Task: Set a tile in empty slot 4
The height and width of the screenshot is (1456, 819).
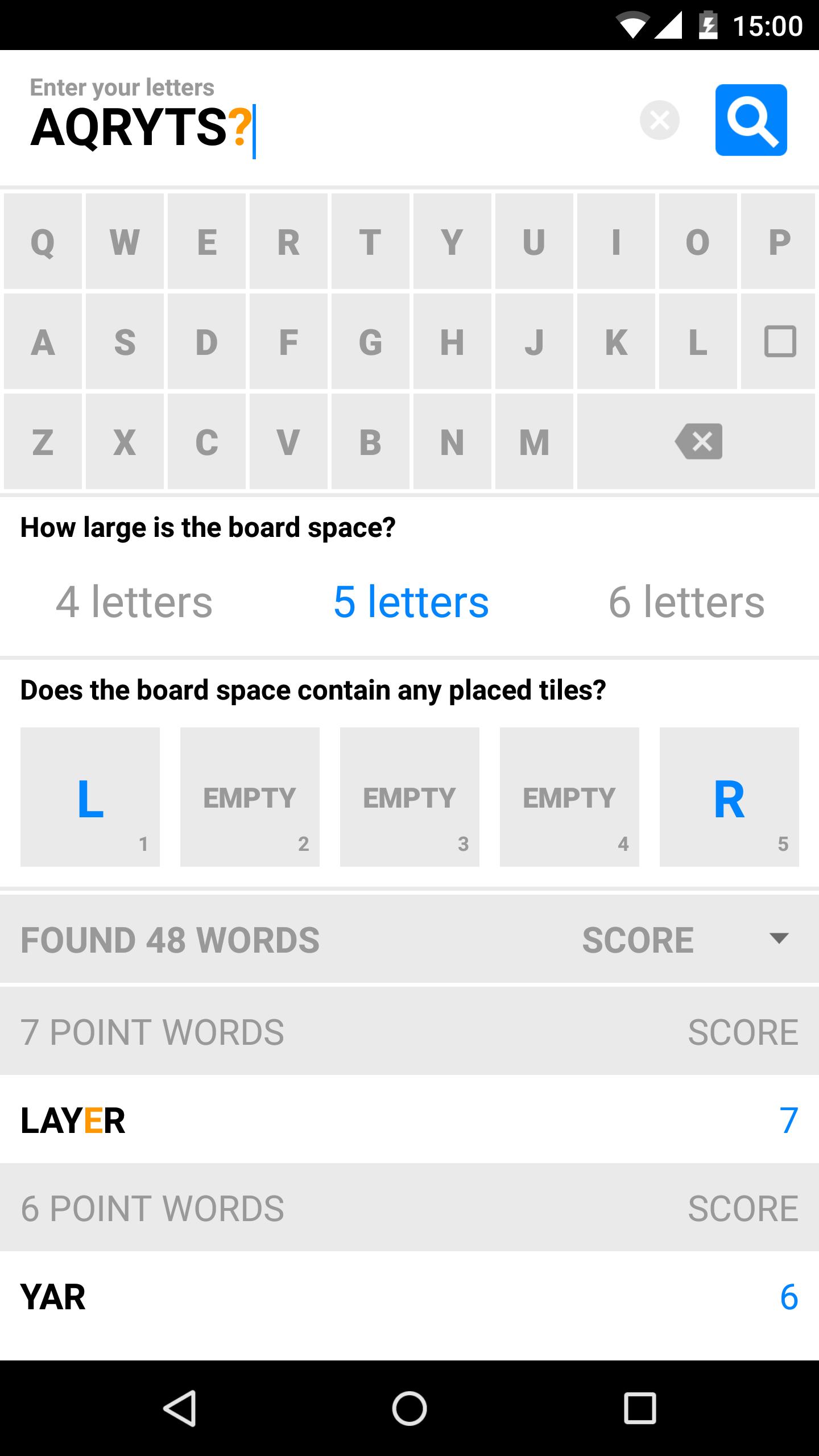Action: point(569,797)
